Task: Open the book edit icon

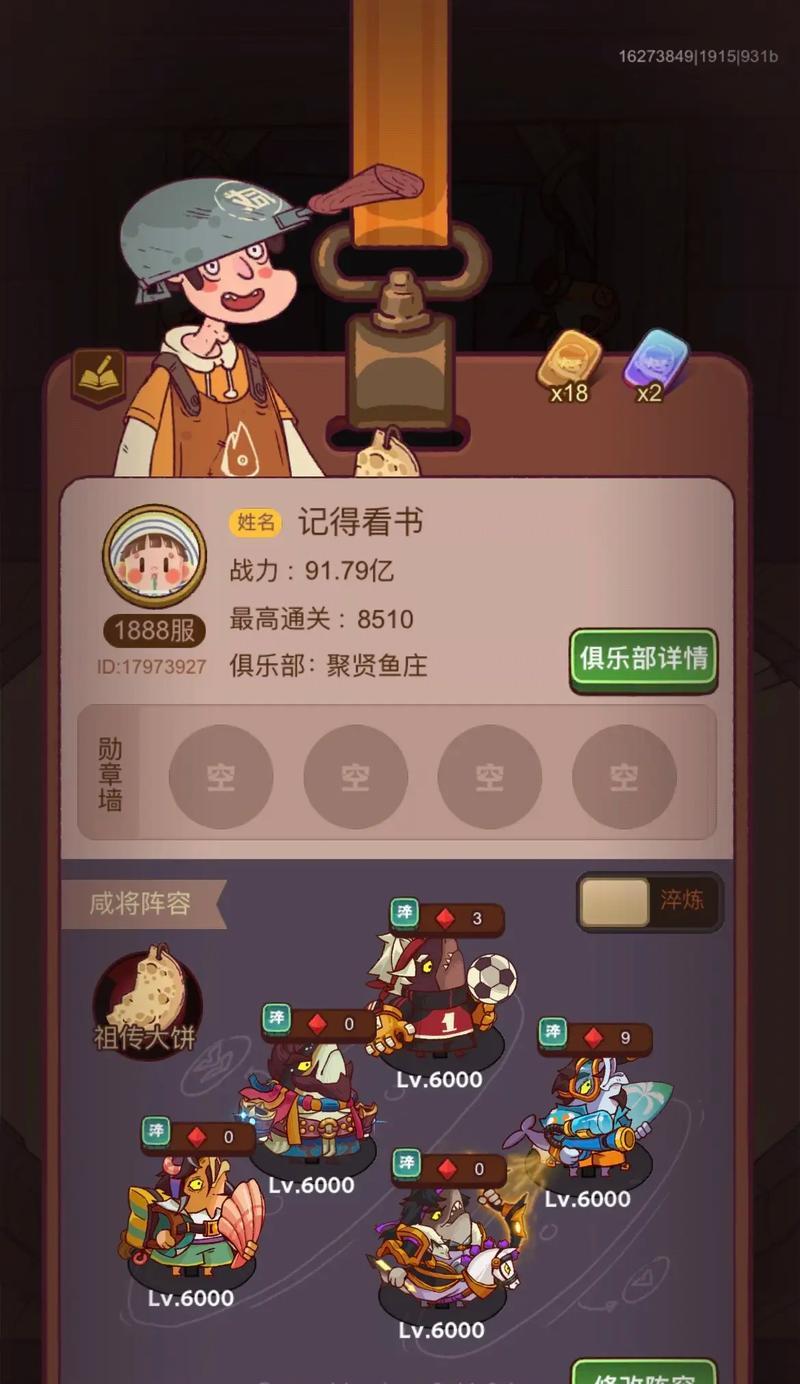Action: [99, 376]
